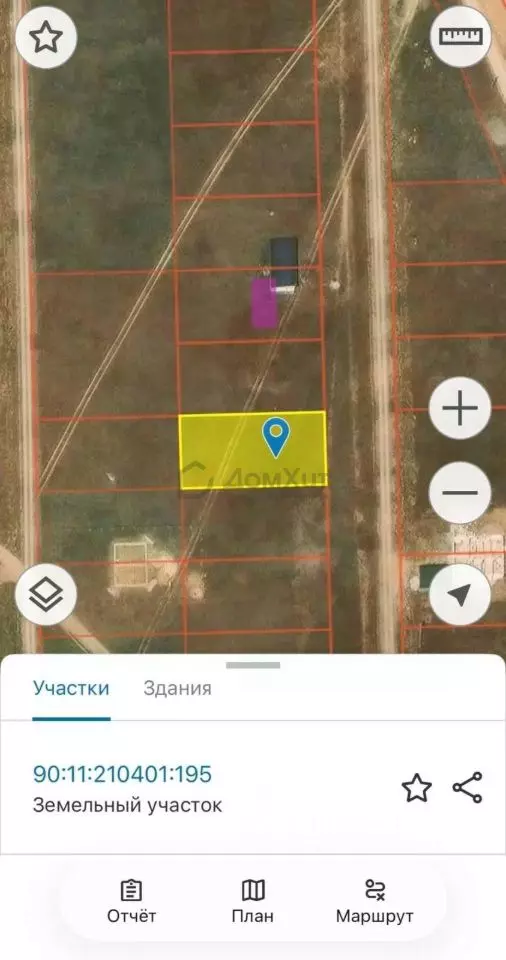Open the Отчёт report
Screen dimensions: 506x960
[x=131, y=901]
